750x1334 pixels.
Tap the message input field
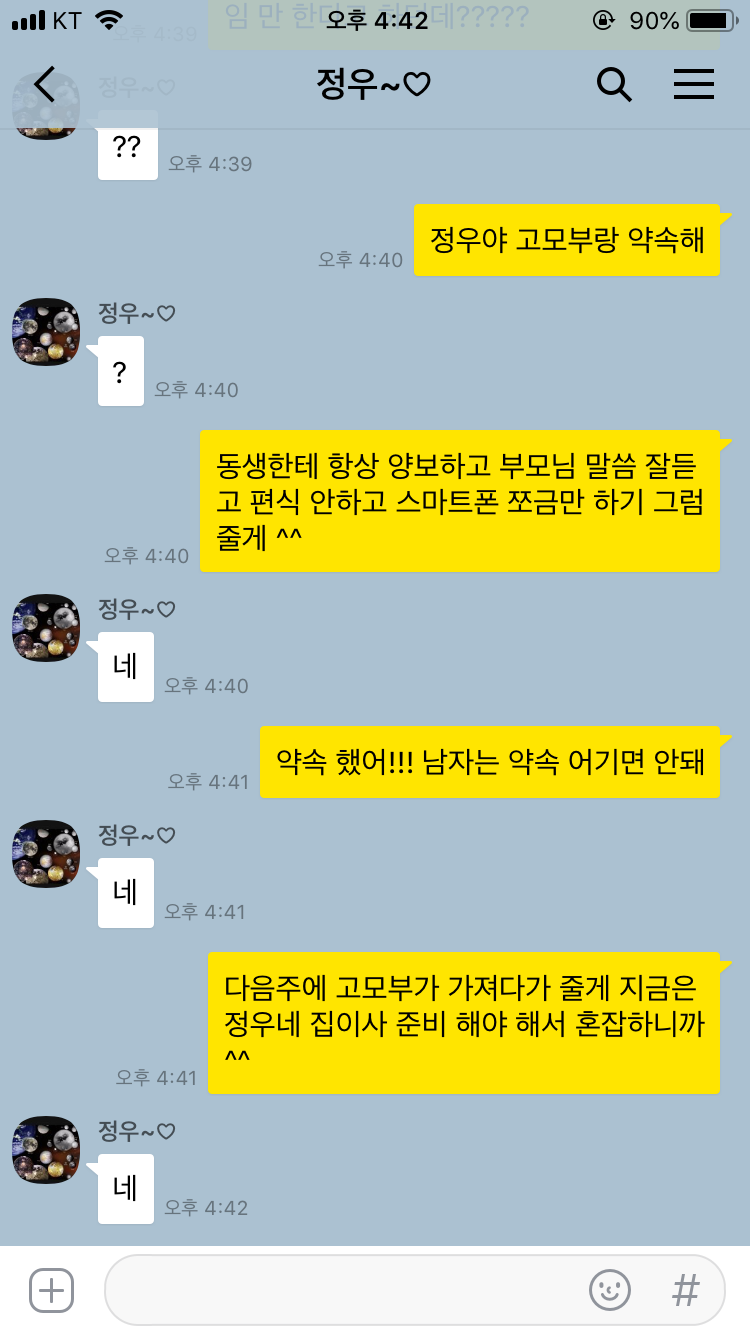(x=340, y=1290)
